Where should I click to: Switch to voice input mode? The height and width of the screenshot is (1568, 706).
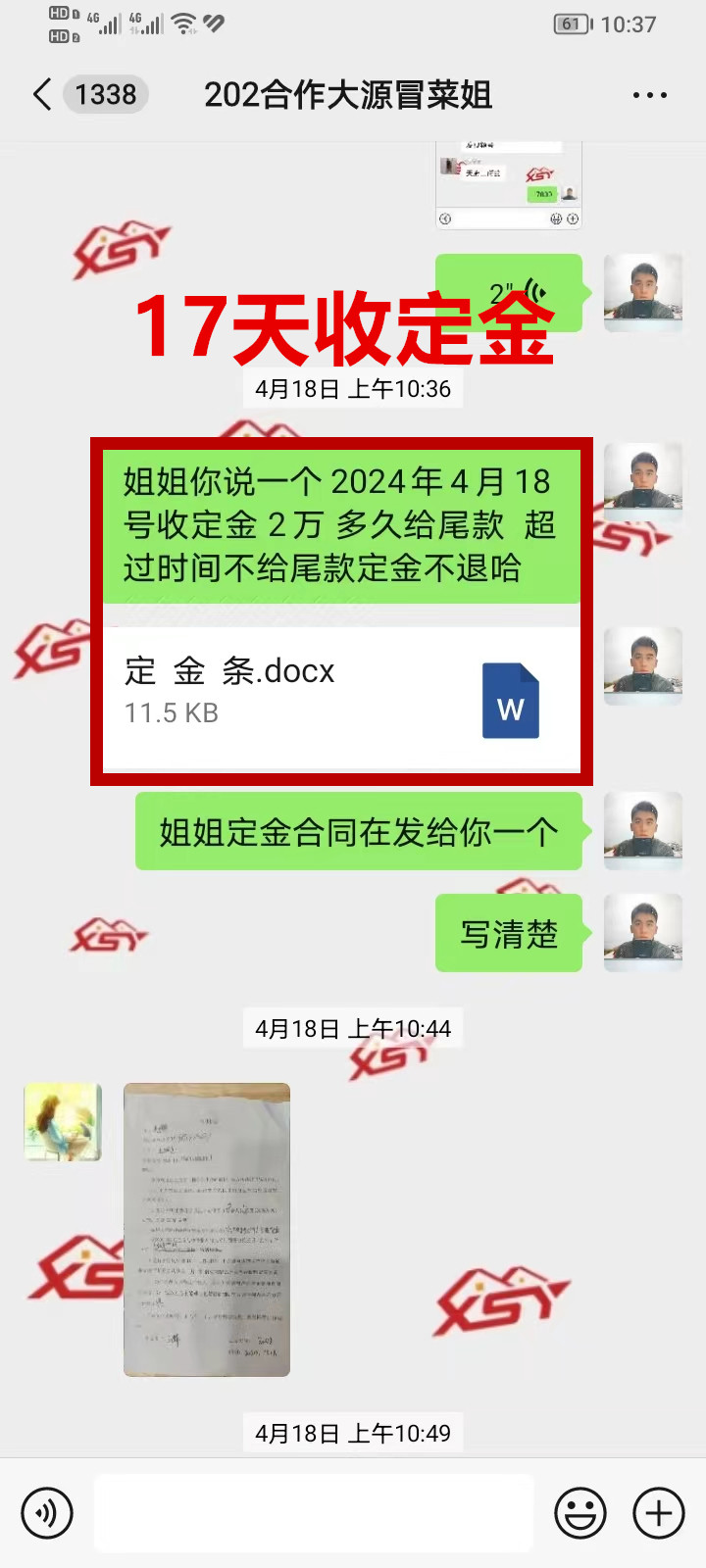click(x=46, y=1512)
